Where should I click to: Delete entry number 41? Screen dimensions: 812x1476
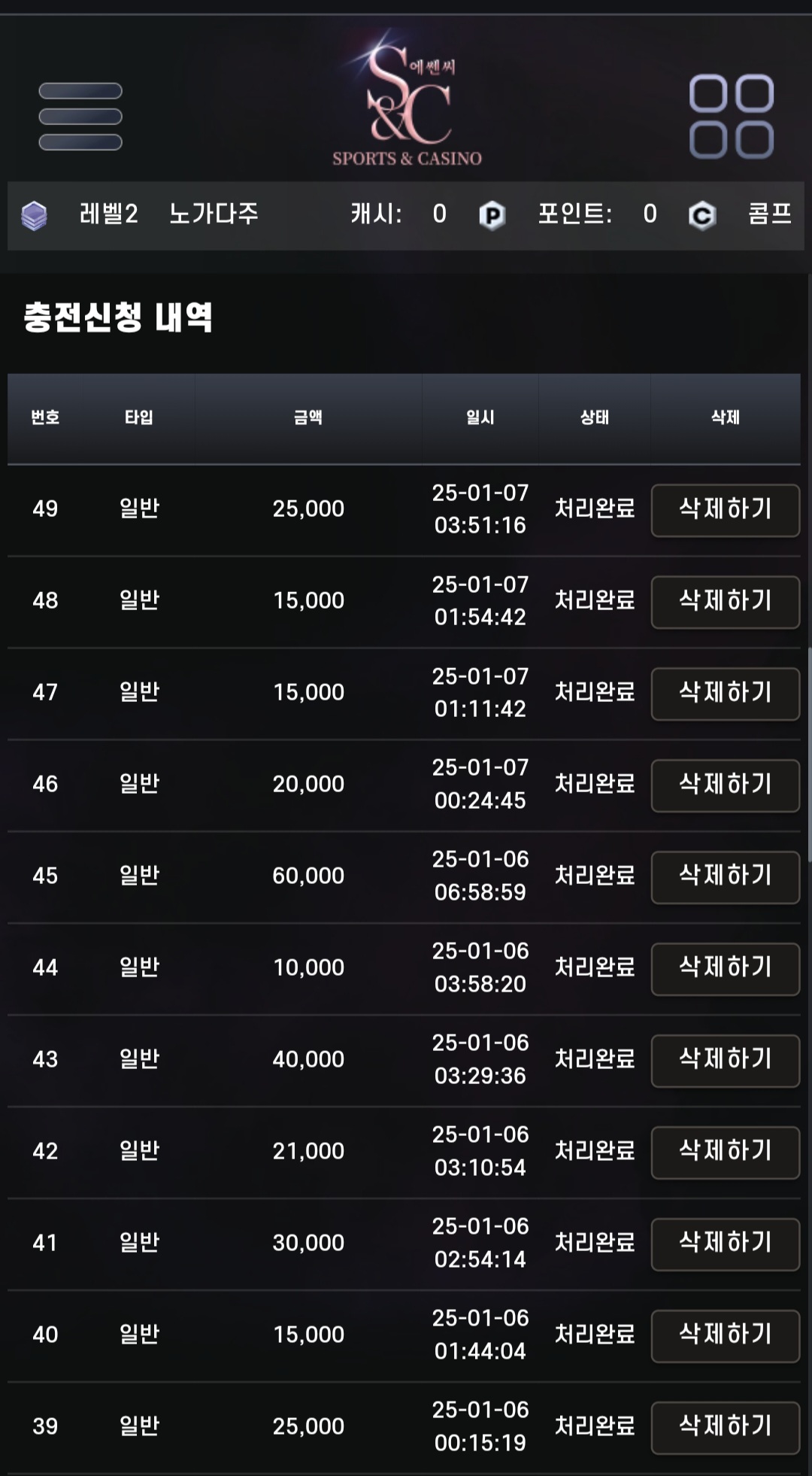point(726,1244)
